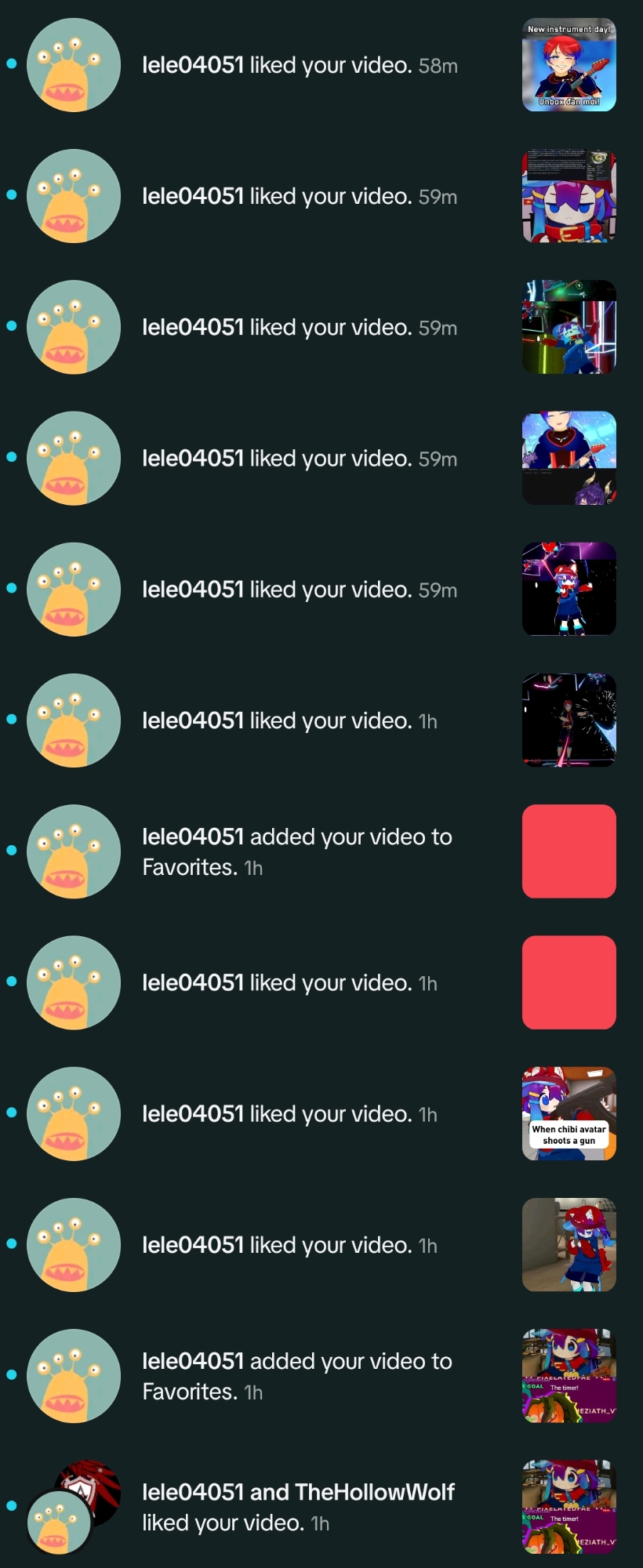Open the Favorites notification showing "The timer!" thumbnail
The height and width of the screenshot is (1568, 643).
pos(296,1376)
